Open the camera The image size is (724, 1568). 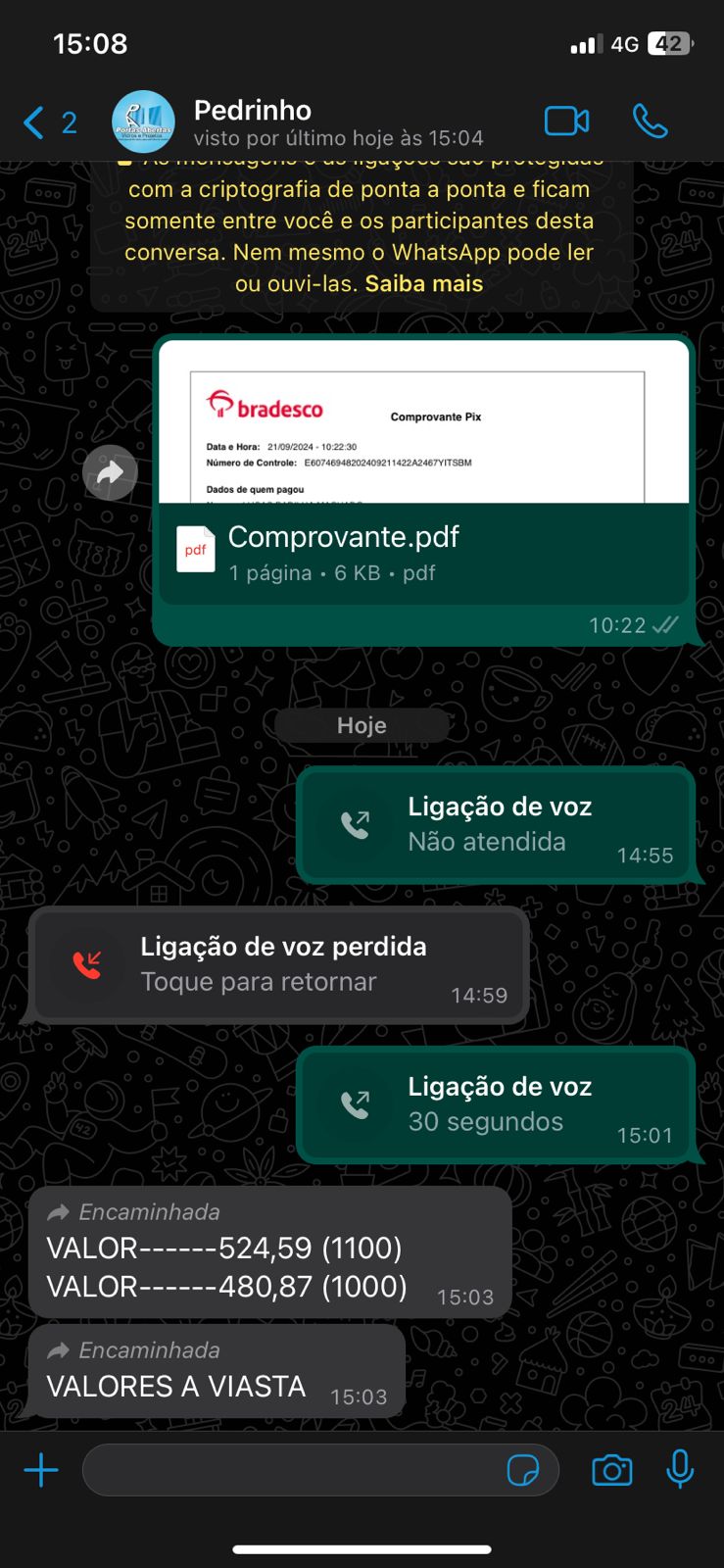[612, 1470]
